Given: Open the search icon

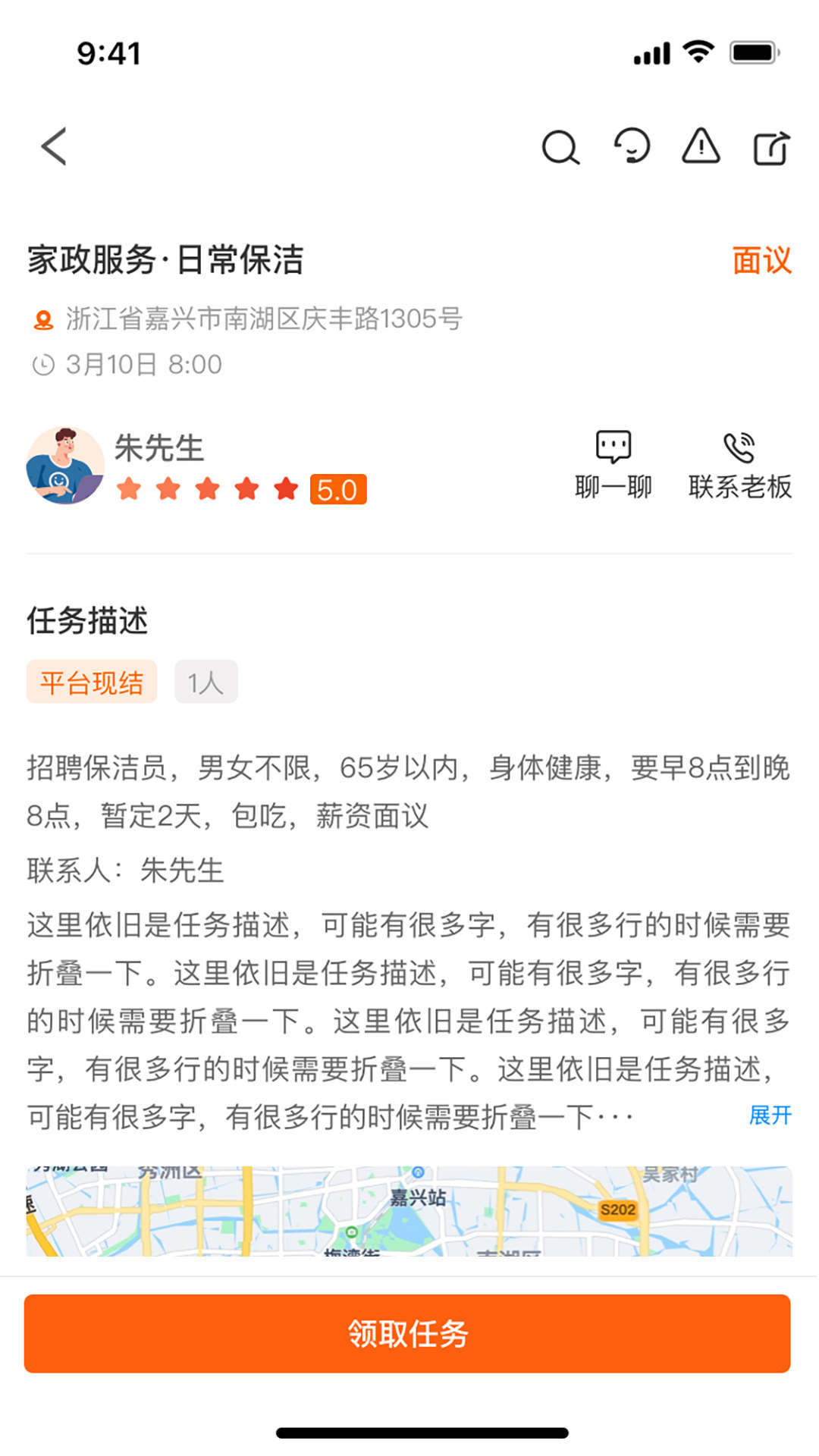Looking at the screenshot, I should (560, 147).
